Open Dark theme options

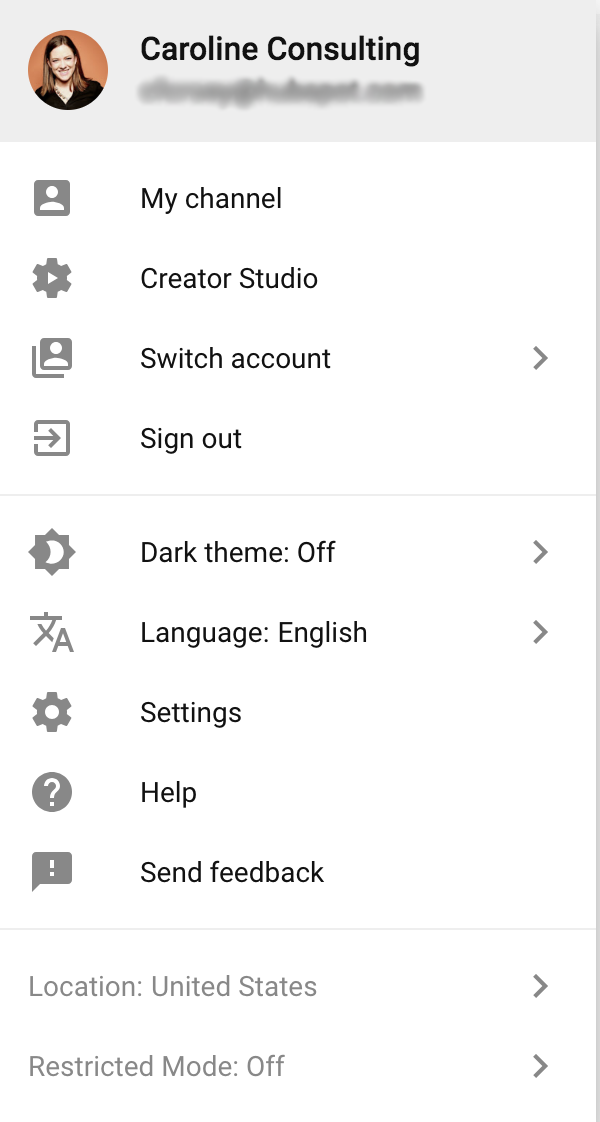(238, 552)
